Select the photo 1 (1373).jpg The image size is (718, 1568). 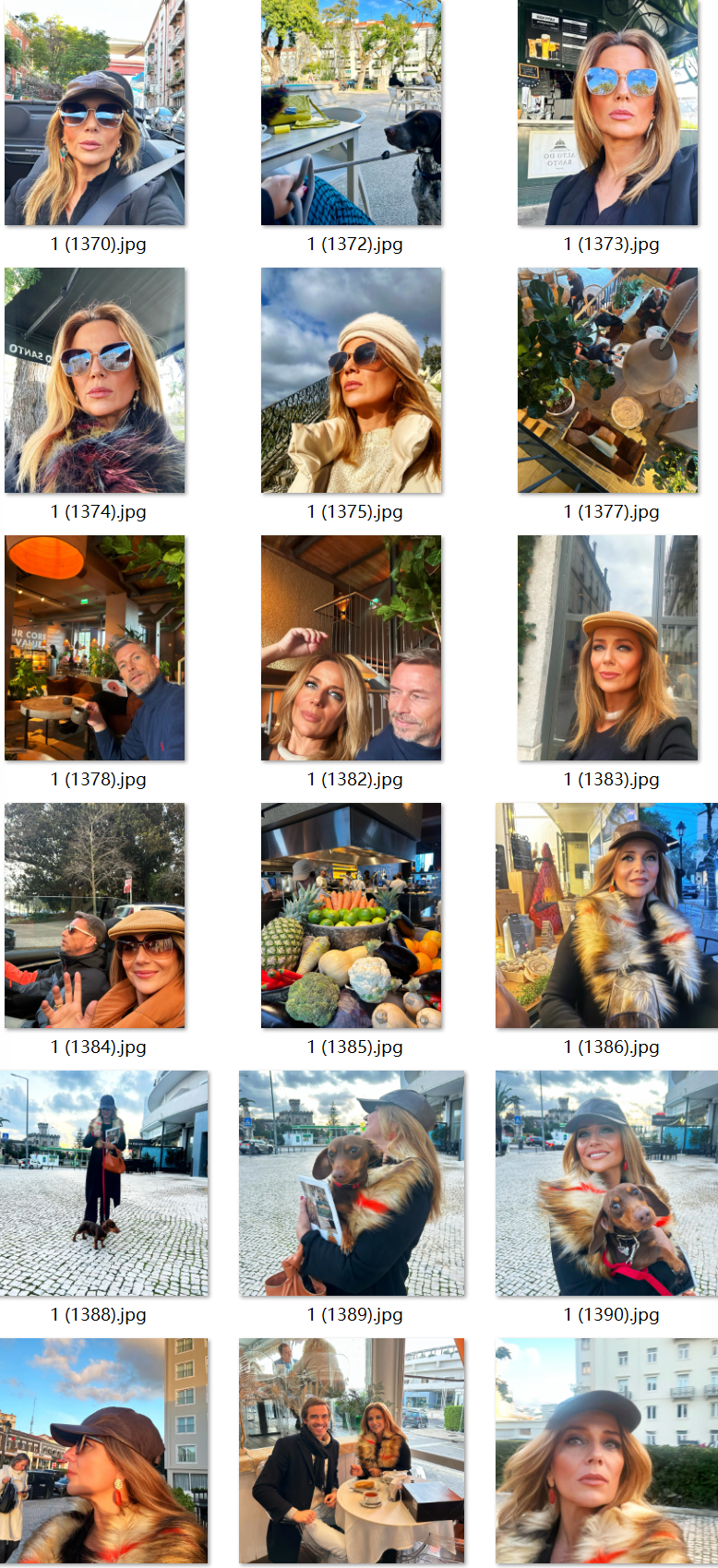click(x=607, y=113)
